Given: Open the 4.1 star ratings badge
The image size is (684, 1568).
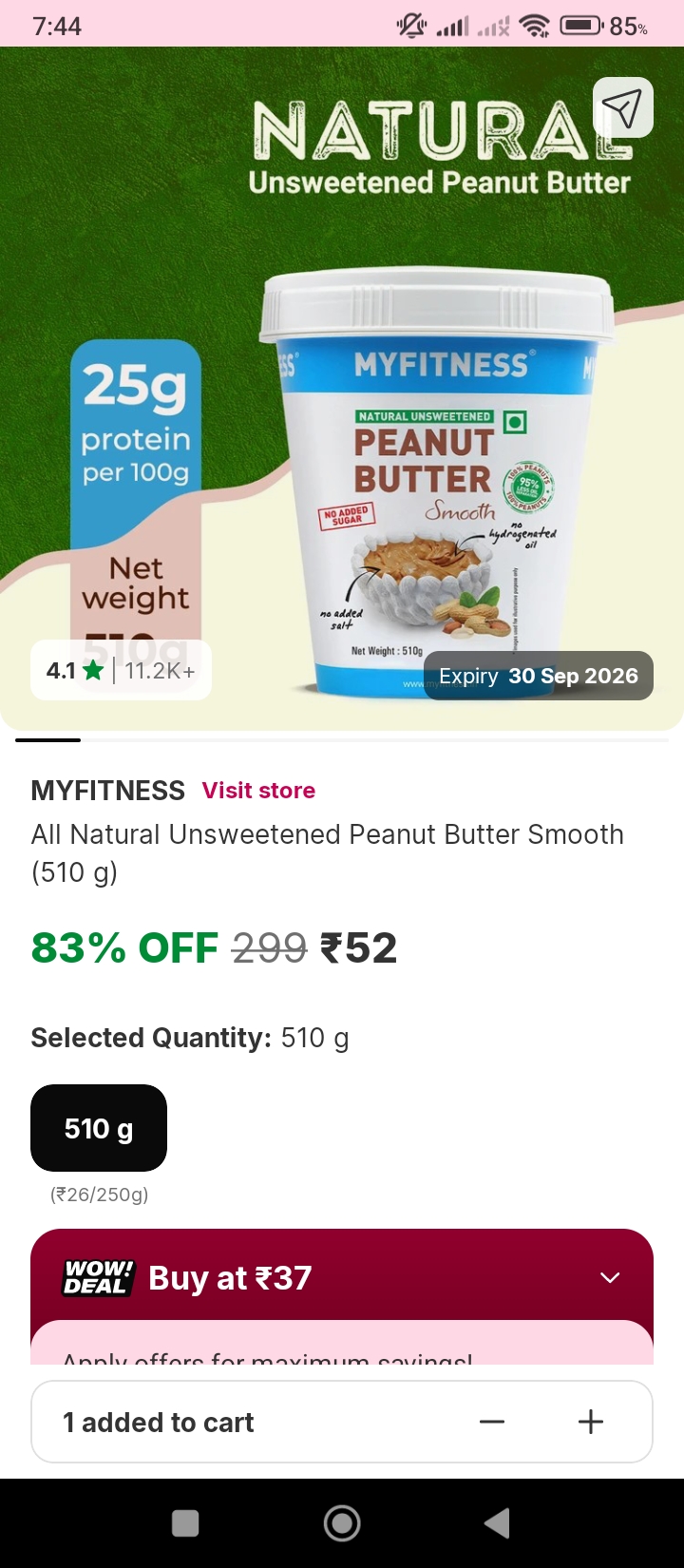Looking at the screenshot, I should tap(121, 671).
